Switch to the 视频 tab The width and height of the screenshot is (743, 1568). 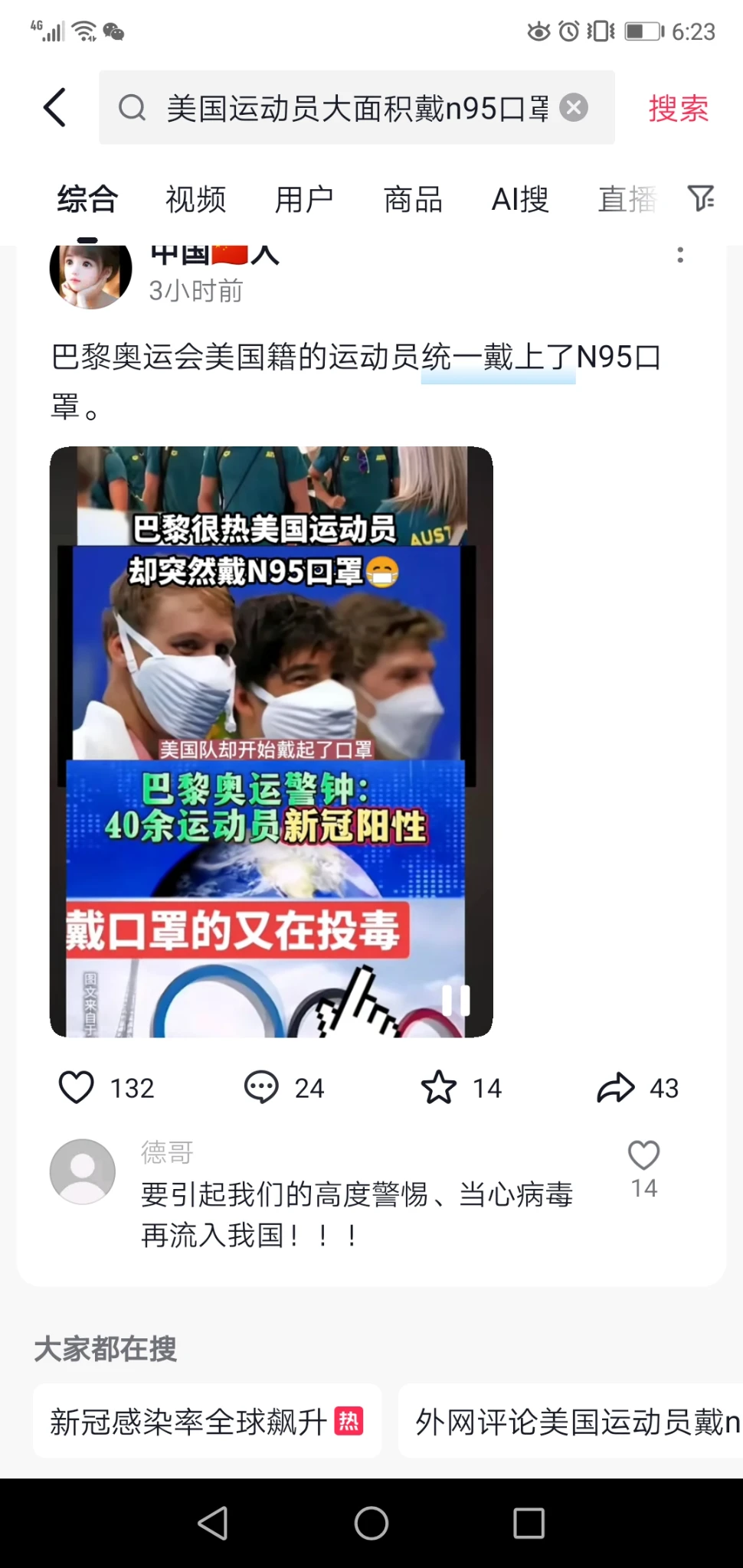pos(196,200)
